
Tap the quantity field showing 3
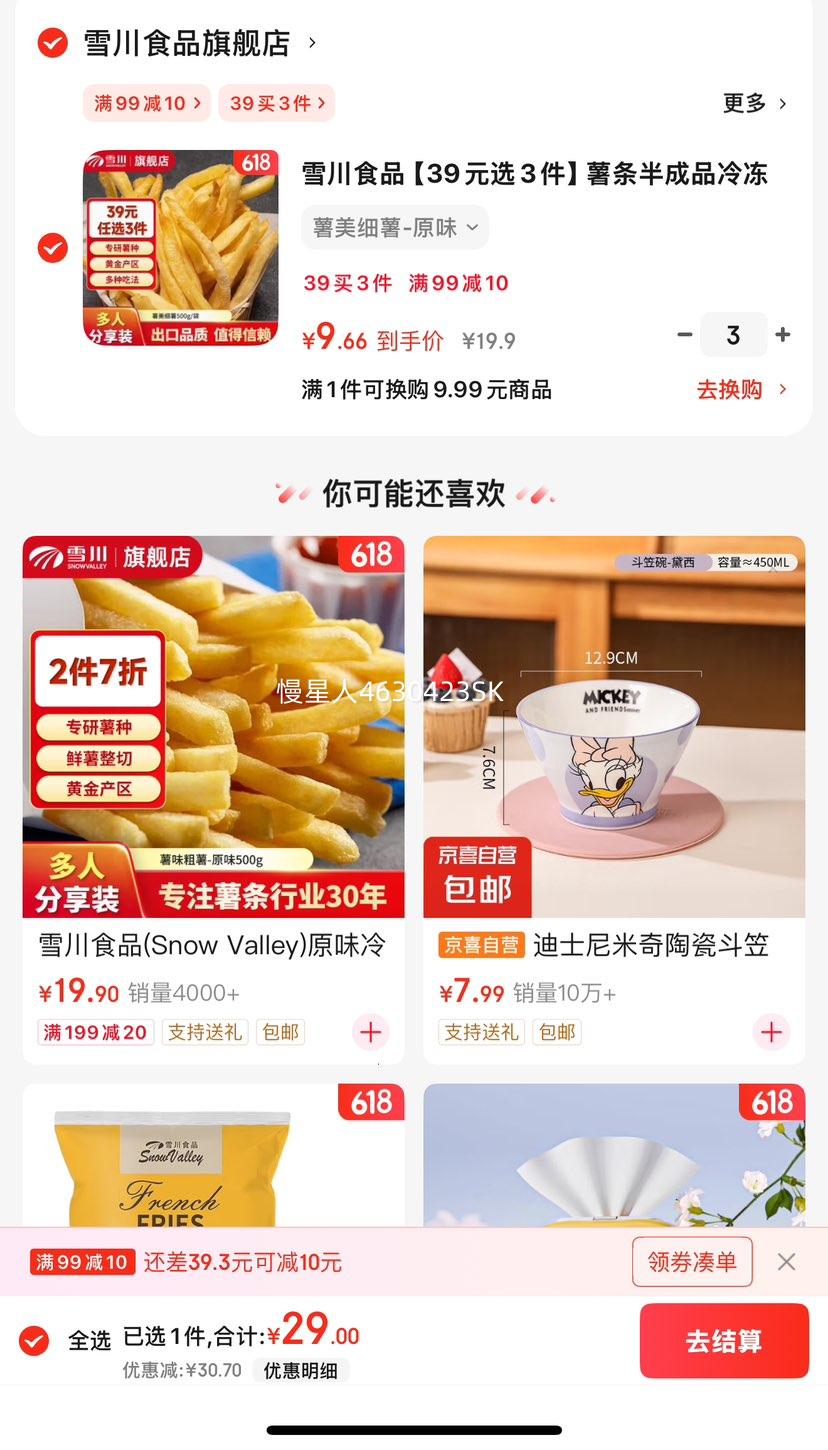tap(733, 335)
